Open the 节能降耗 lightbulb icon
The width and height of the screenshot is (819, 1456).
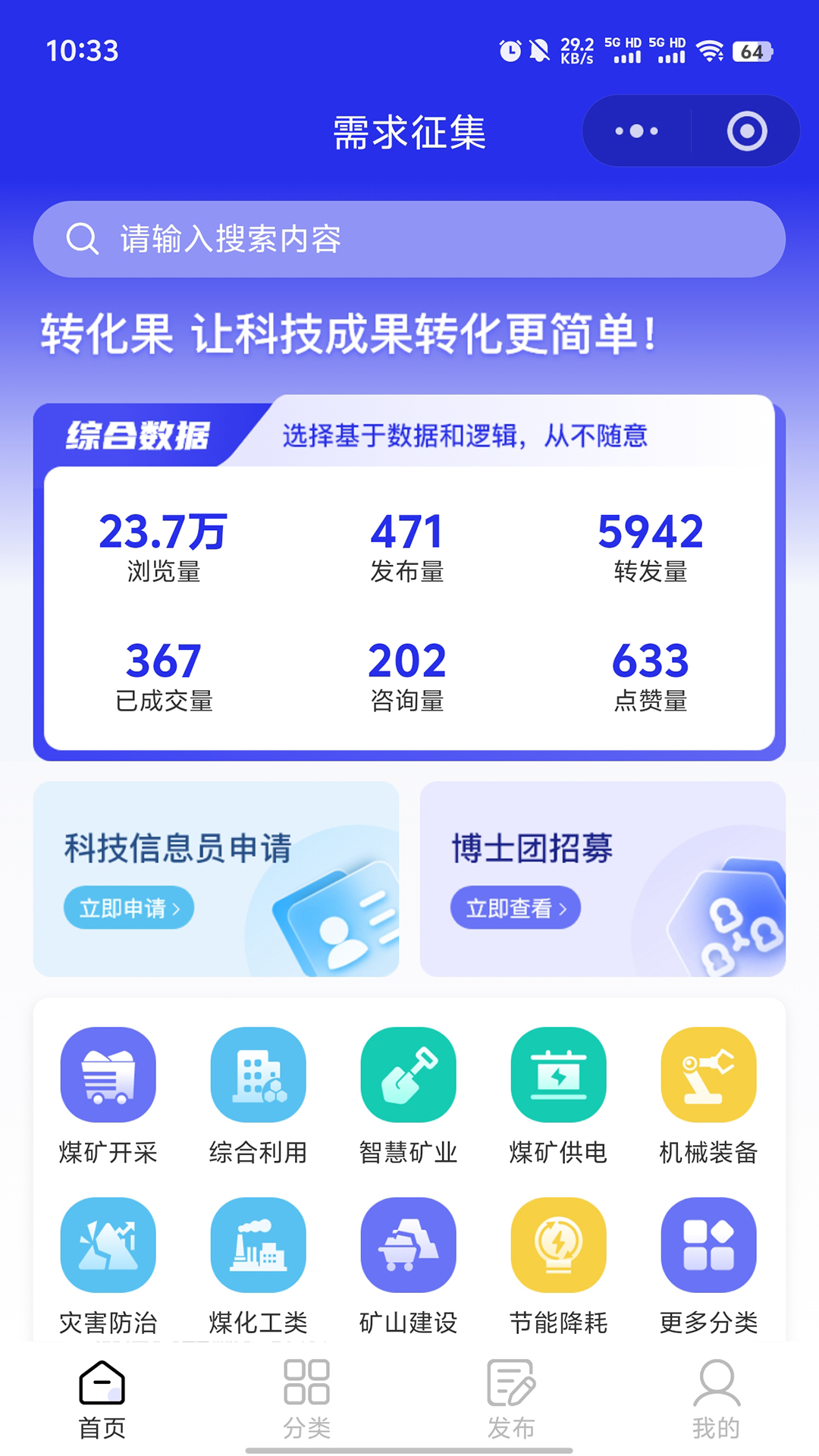pos(558,1244)
